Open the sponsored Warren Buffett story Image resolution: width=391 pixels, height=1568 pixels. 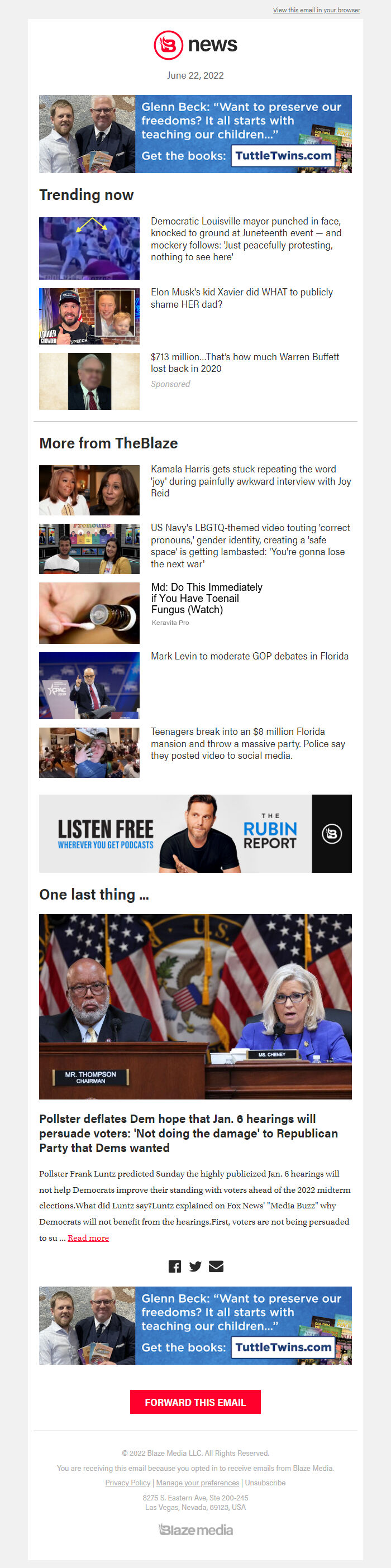(x=245, y=362)
